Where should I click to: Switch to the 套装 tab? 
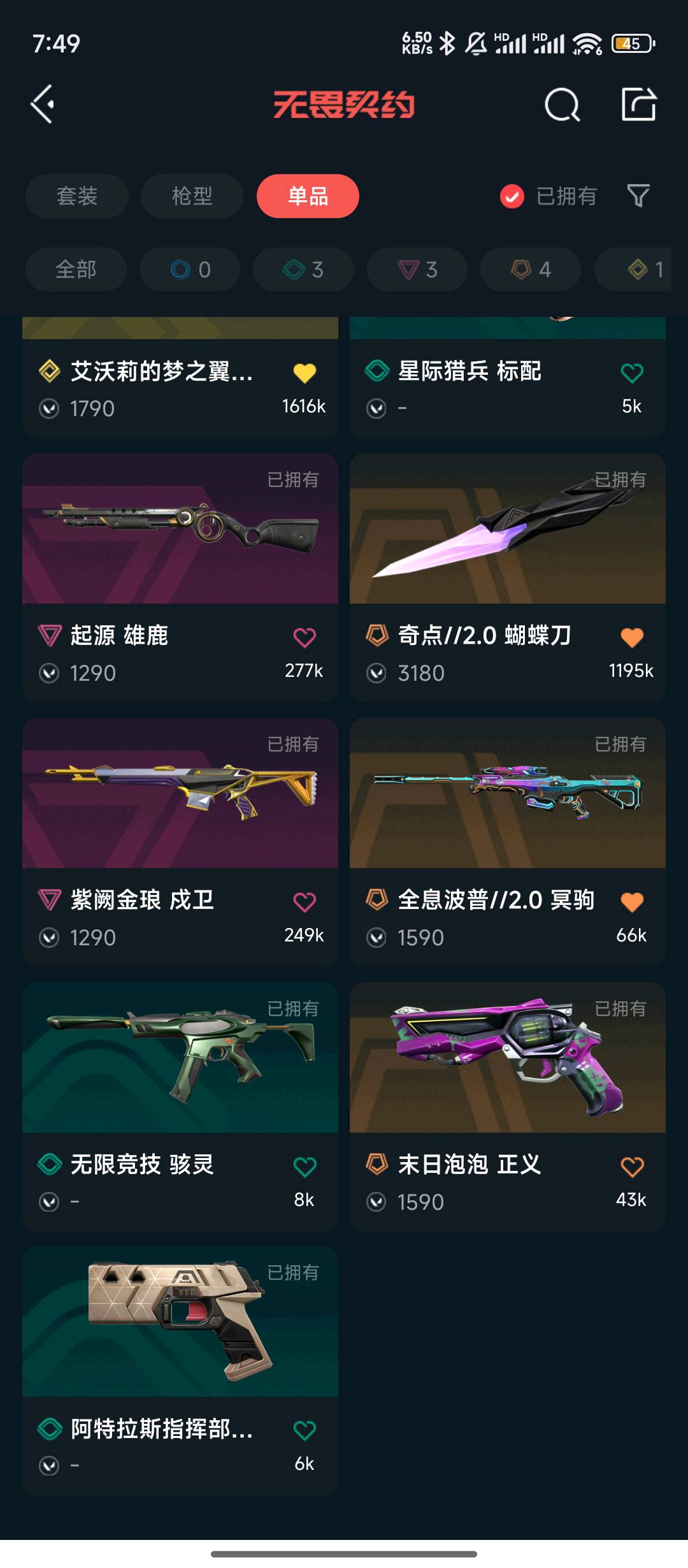77,196
